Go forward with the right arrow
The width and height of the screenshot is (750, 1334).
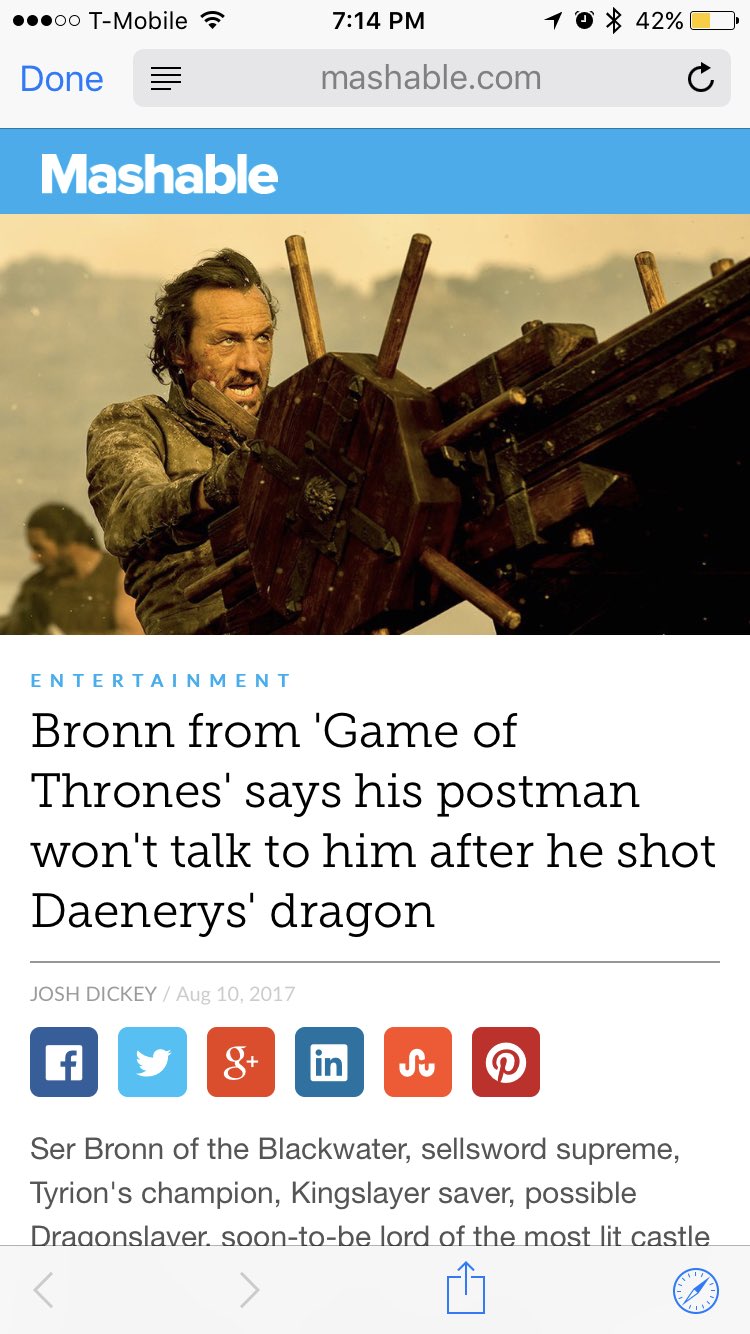[x=250, y=1290]
